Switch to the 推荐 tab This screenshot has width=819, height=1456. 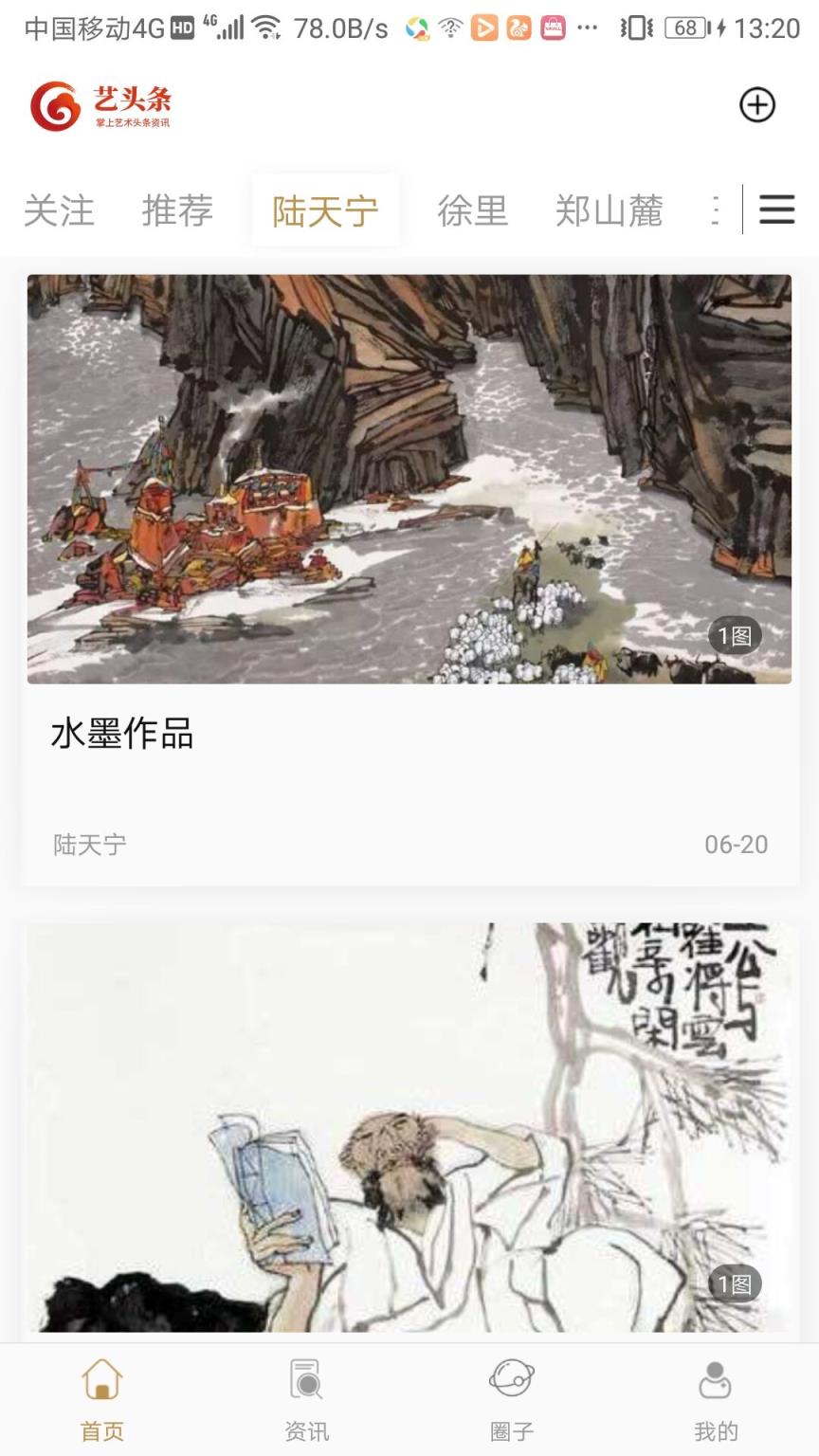click(x=176, y=210)
